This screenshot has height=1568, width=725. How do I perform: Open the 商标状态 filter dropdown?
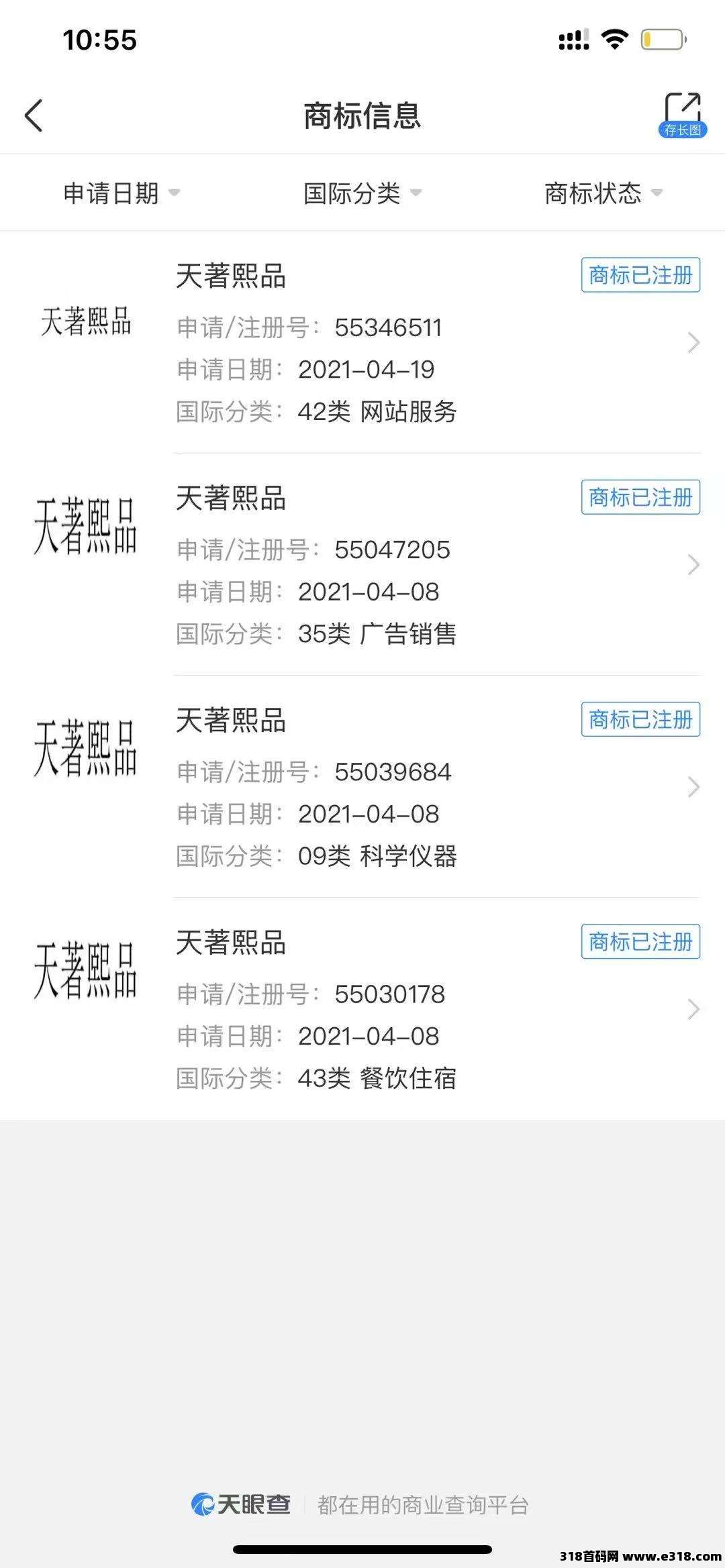pyautogui.click(x=603, y=193)
